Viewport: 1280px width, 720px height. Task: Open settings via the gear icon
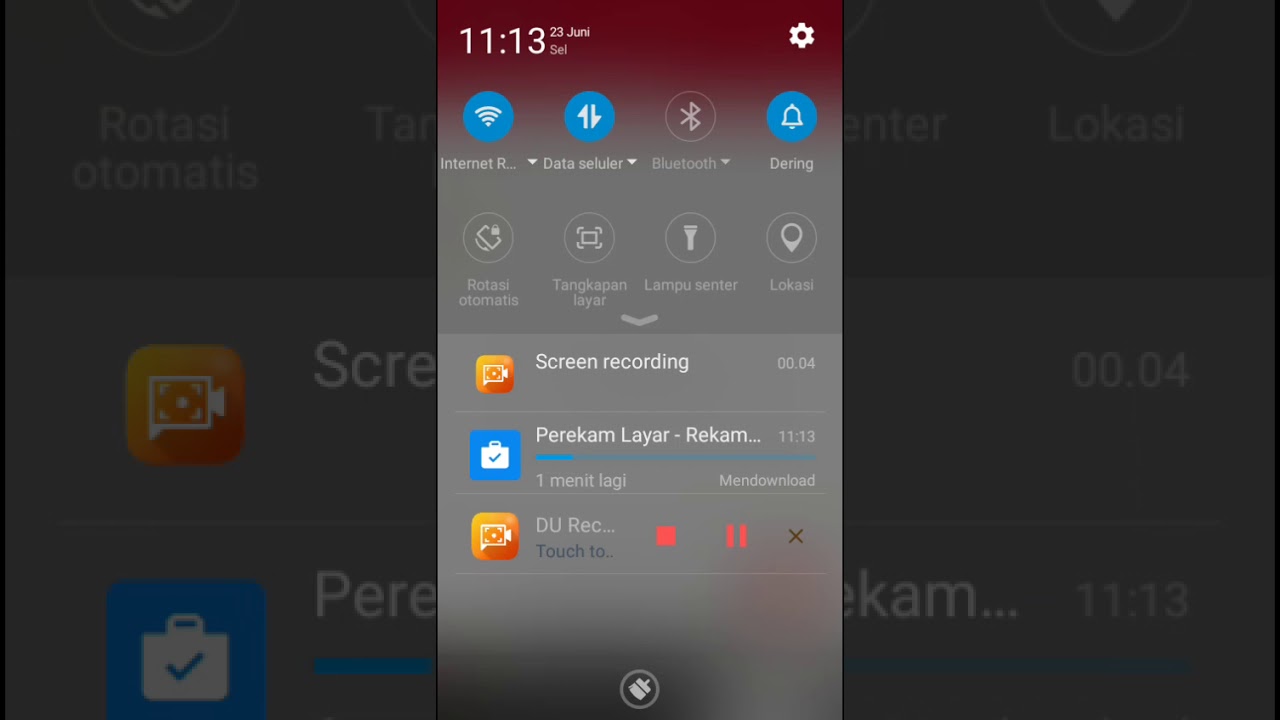(x=801, y=36)
